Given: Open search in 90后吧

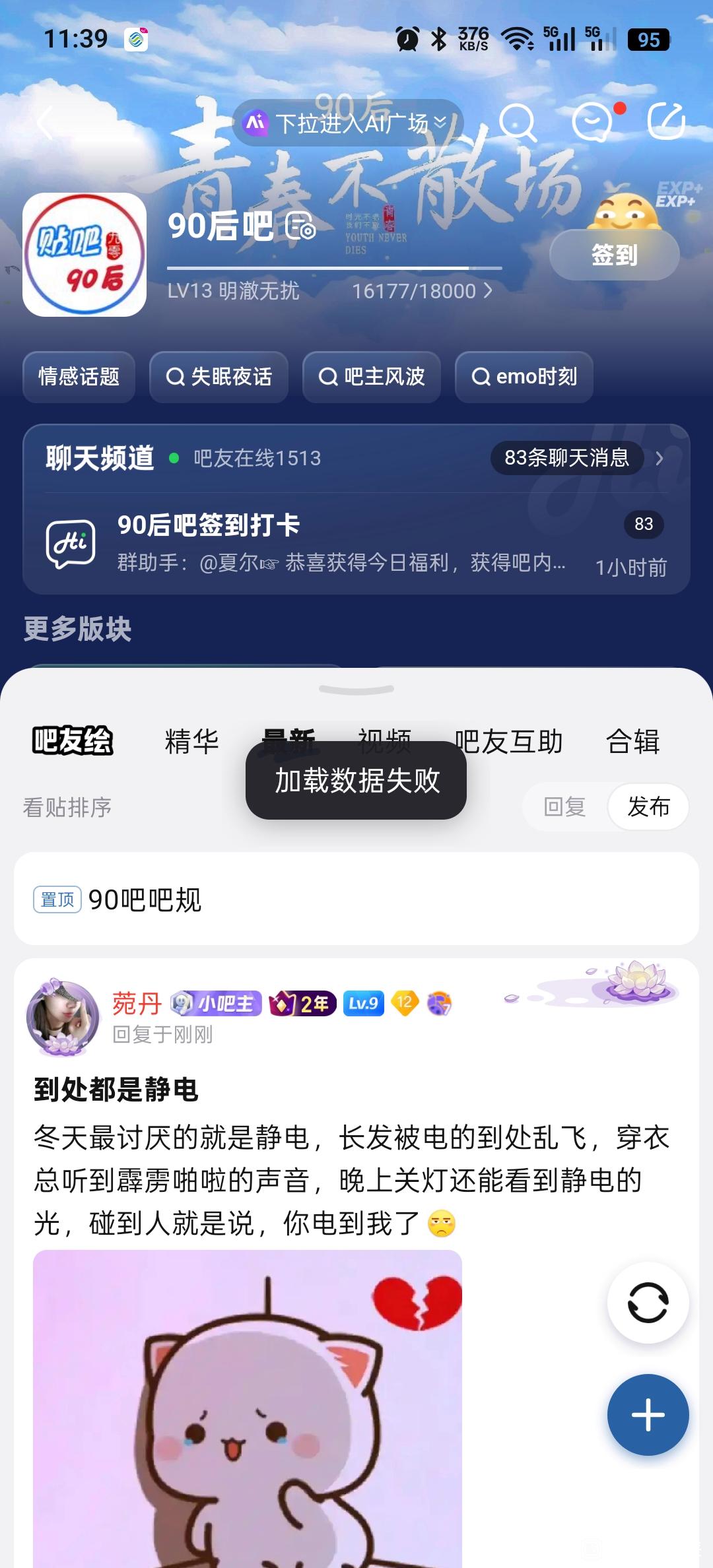Looking at the screenshot, I should (516, 122).
